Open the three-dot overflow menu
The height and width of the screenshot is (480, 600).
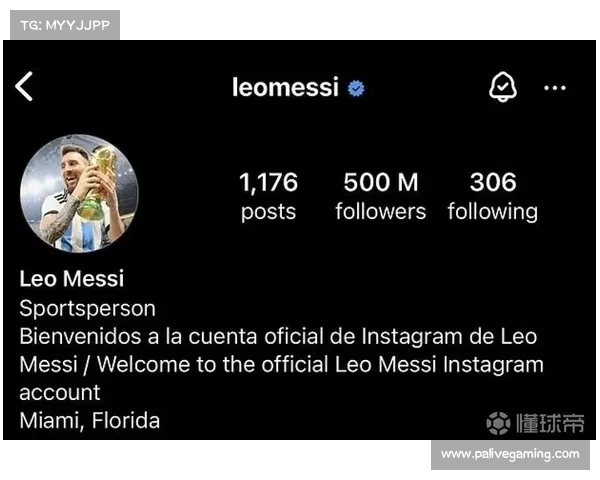[555, 88]
